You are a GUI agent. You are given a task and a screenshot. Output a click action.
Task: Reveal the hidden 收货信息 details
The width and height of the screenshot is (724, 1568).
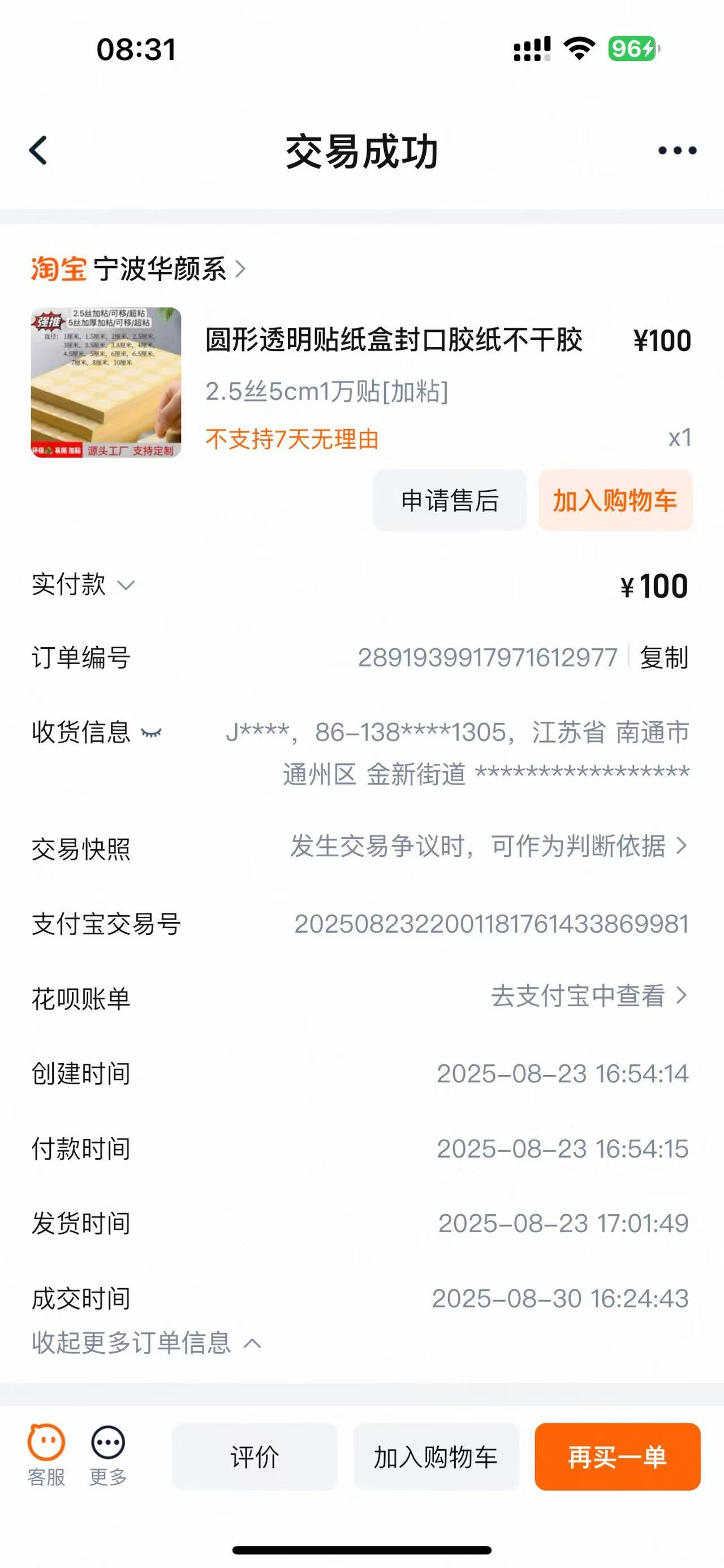click(x=151, y=733)
